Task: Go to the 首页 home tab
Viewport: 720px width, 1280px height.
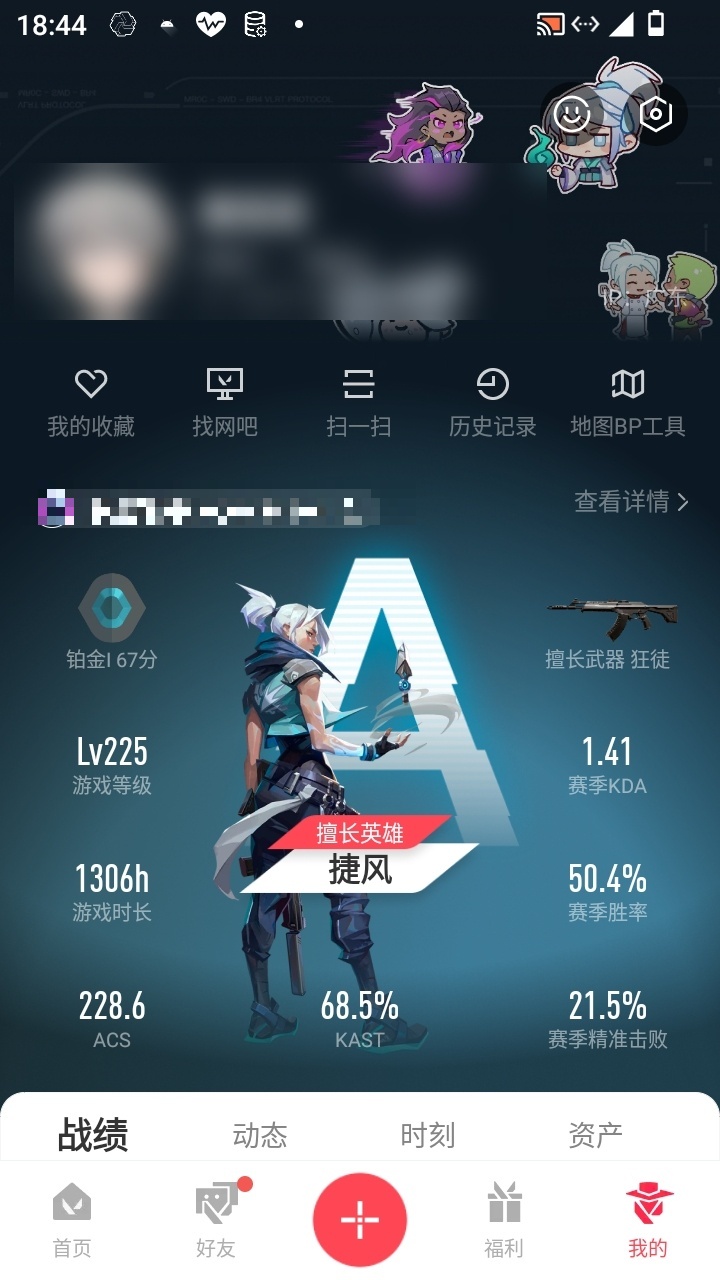Action: (72, 1220)
